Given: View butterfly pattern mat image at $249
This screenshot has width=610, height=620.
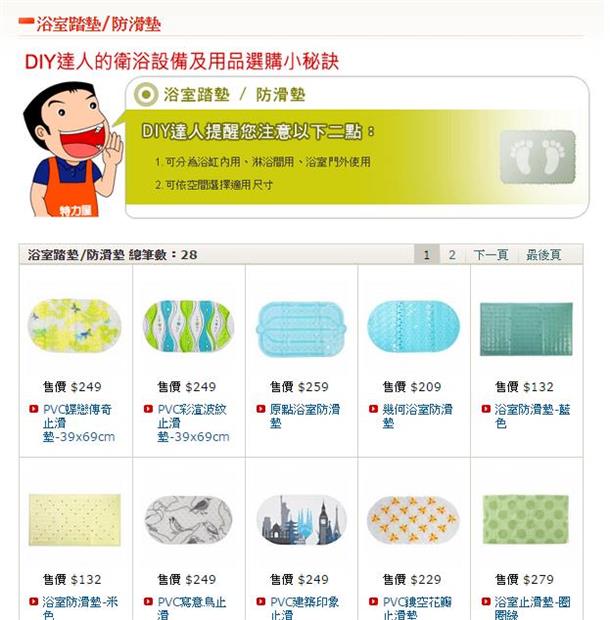Looking at the screenshot, I should (x=74, y=326).
